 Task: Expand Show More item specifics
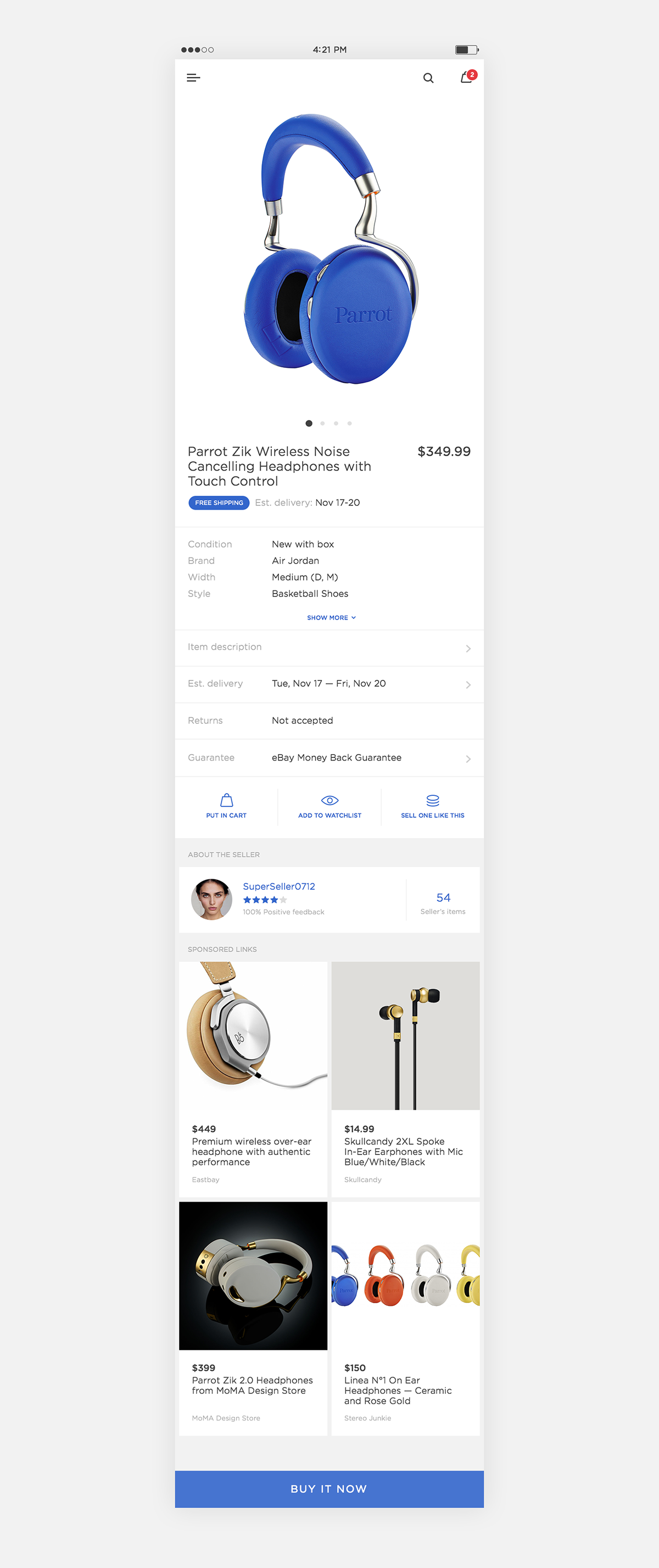331,617
